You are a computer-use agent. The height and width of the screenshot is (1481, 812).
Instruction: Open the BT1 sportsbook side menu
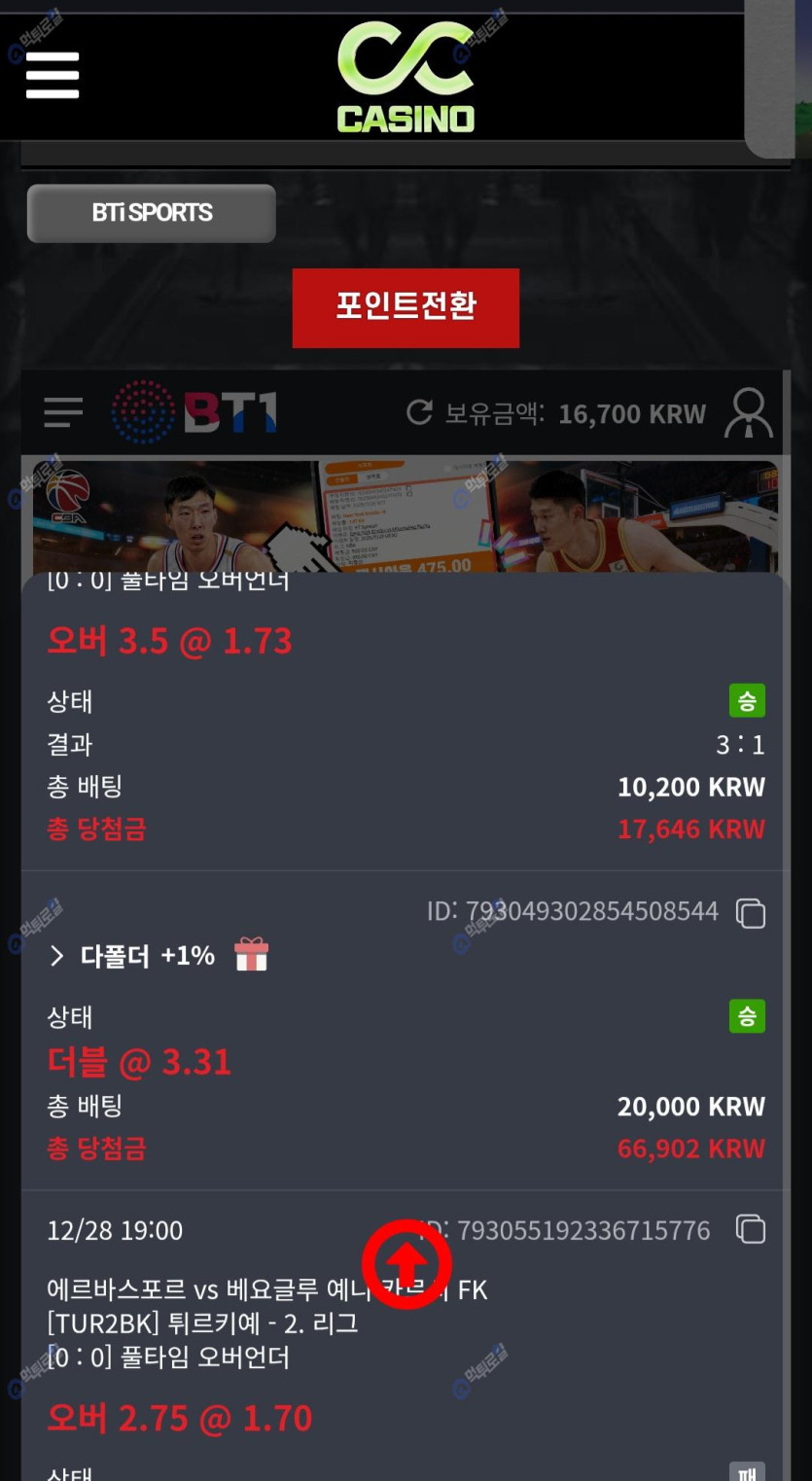tap(63, 412)
